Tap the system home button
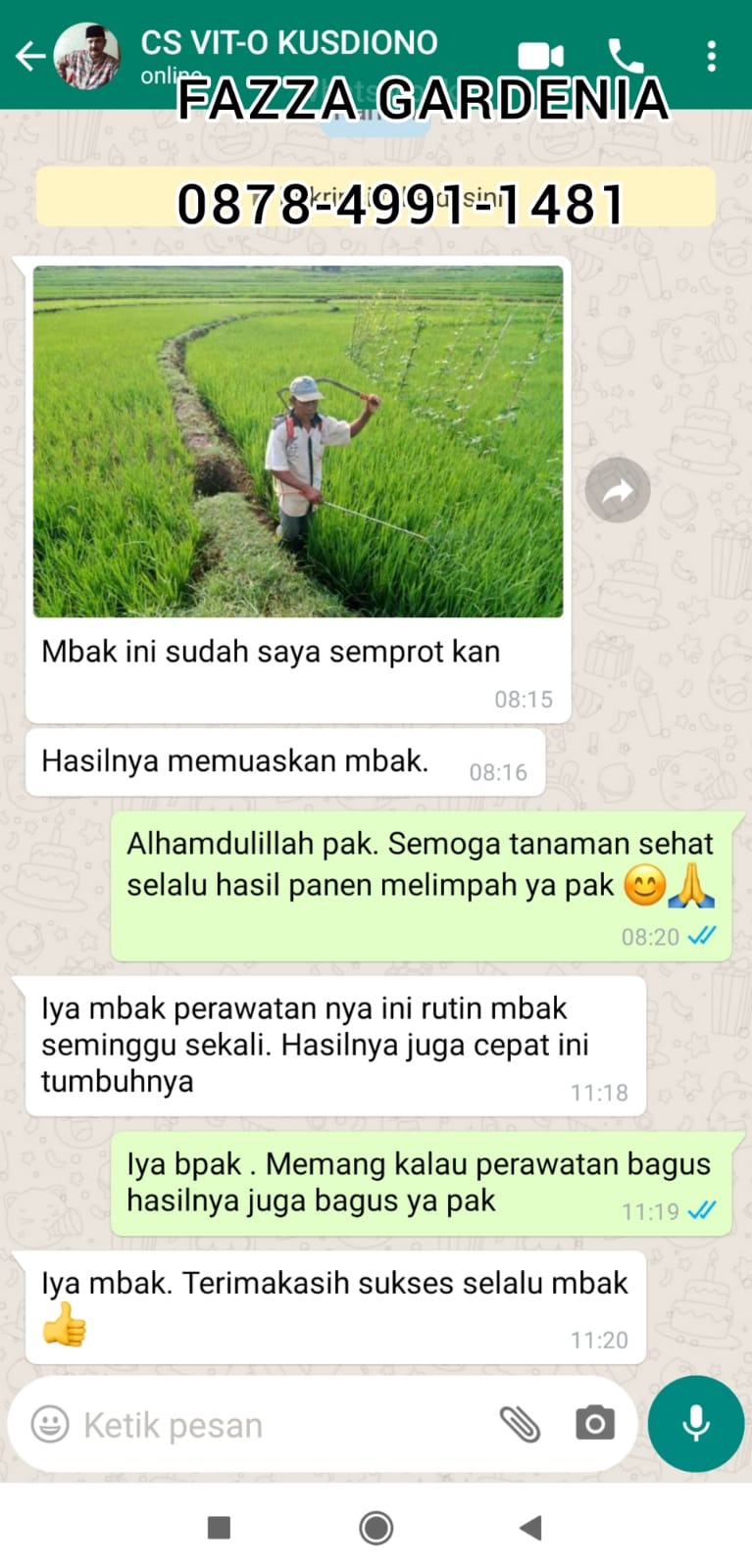The width and height of the screenshot is (752, 1568). tap(376, 1527)
